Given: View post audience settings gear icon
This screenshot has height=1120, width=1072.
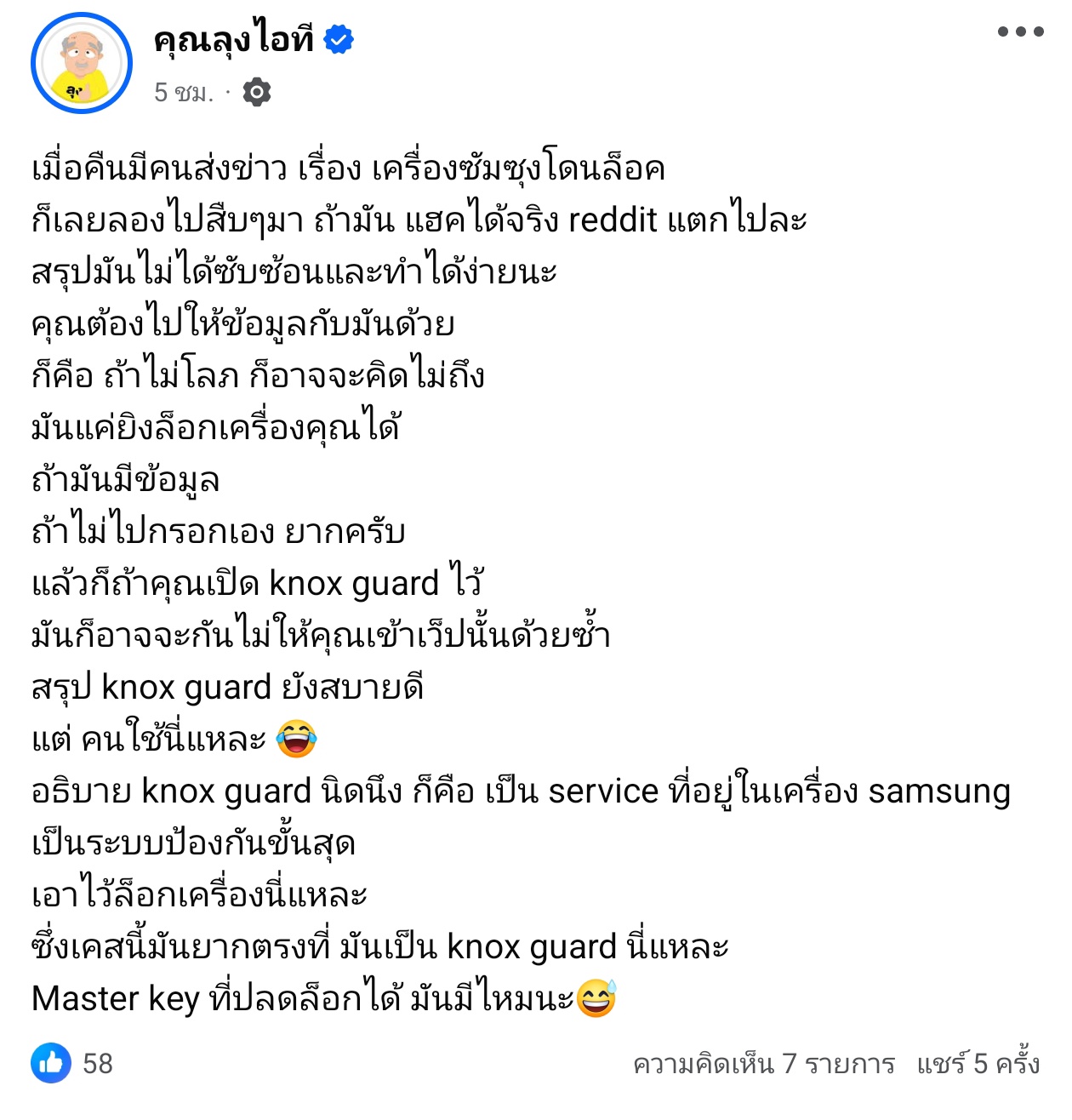Looking at the screenshot, I should 256,92.
